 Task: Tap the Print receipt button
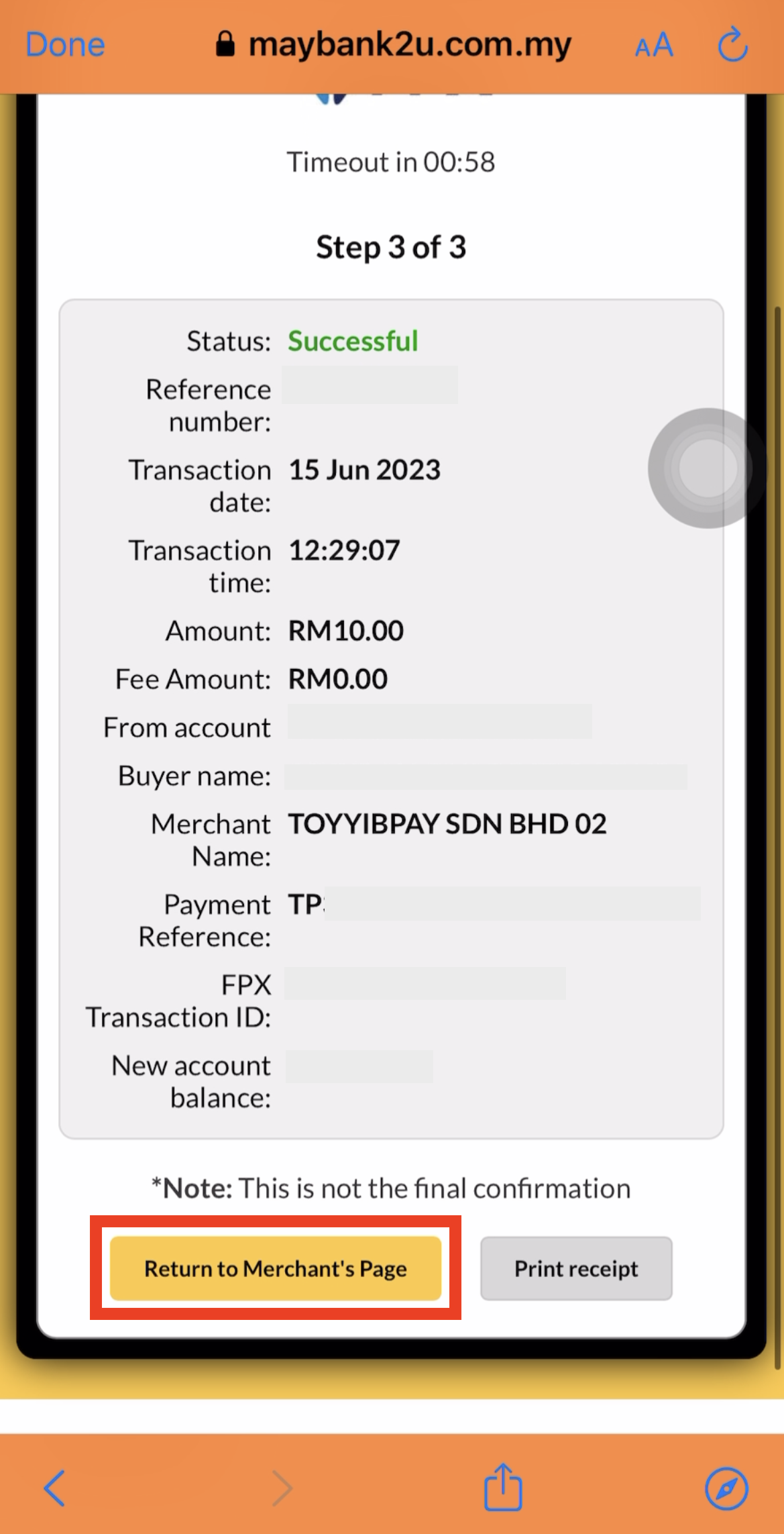pos(576,1268)
